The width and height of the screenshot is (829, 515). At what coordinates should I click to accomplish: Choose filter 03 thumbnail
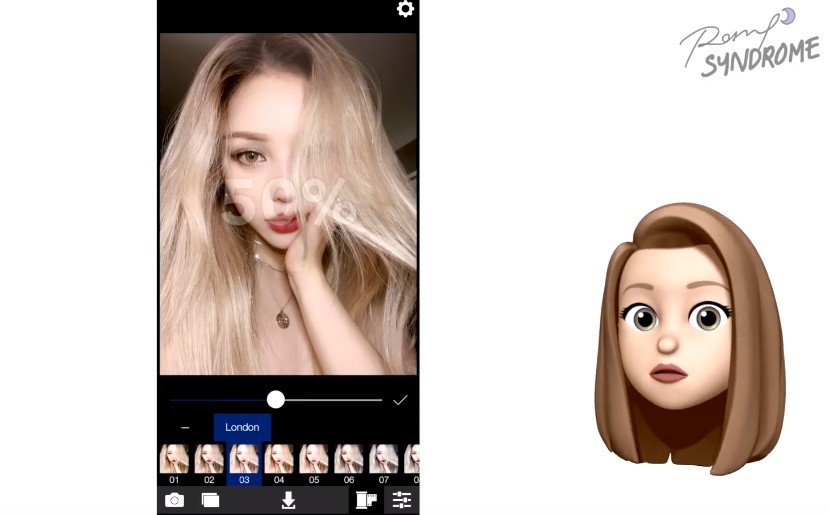(244, 460)
